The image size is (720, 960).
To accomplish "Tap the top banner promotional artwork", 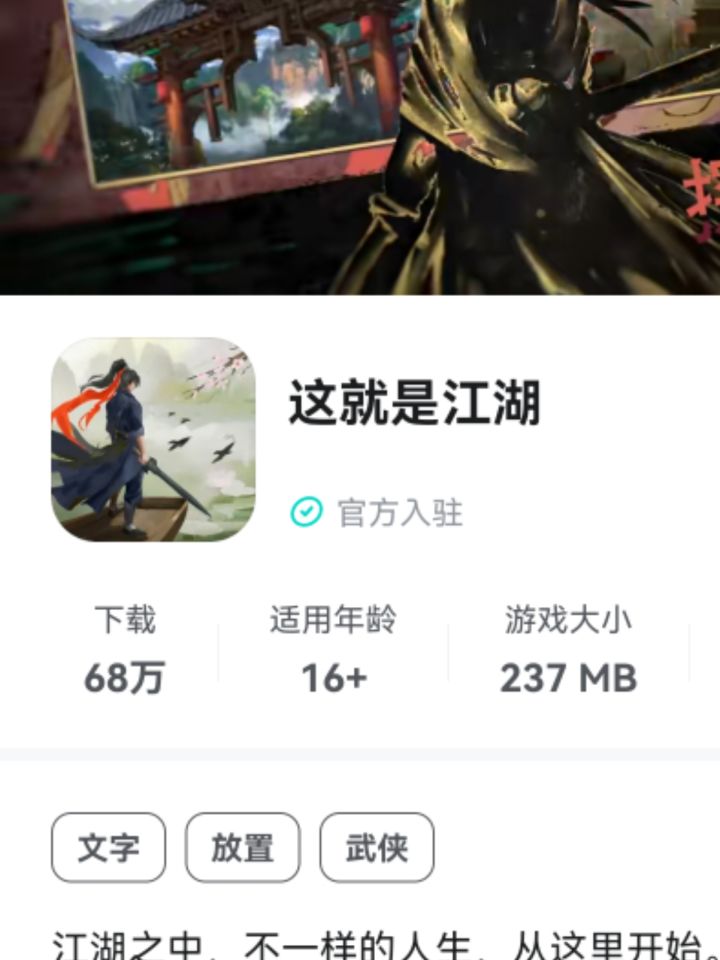I will coord(360,145).
